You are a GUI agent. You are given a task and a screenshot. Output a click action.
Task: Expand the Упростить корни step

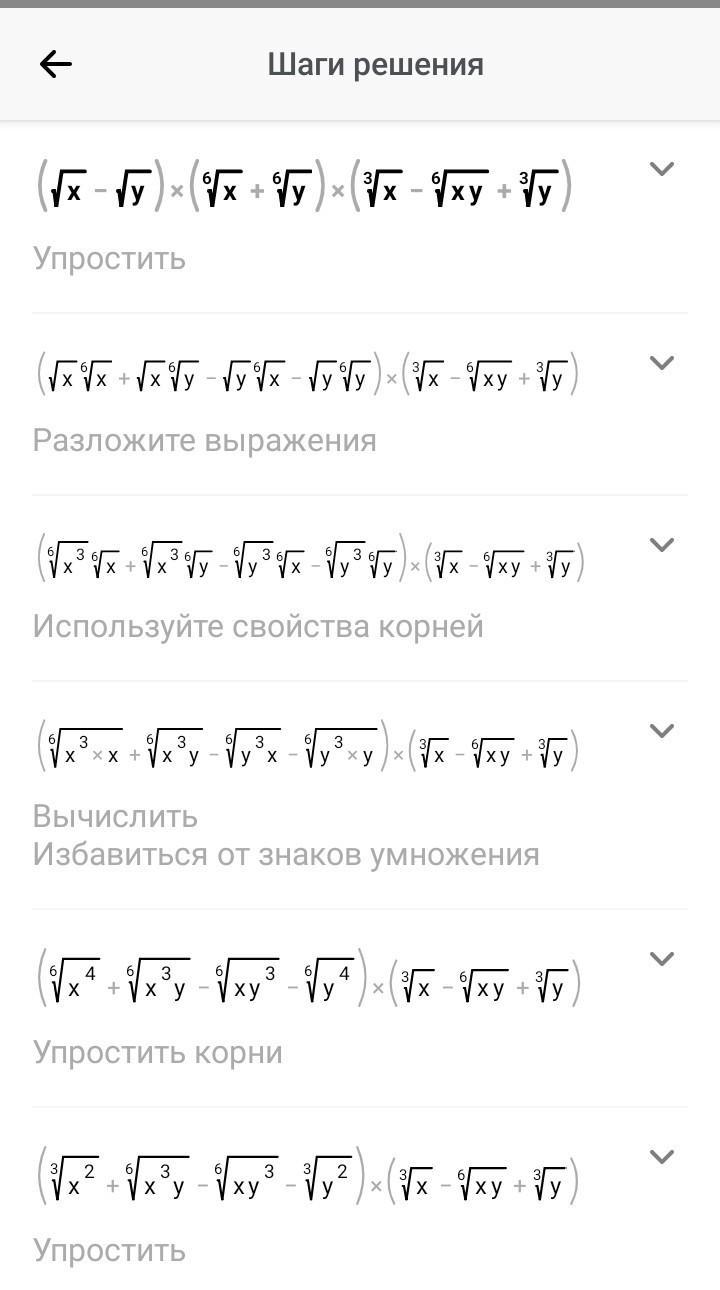tap(661, 958)
